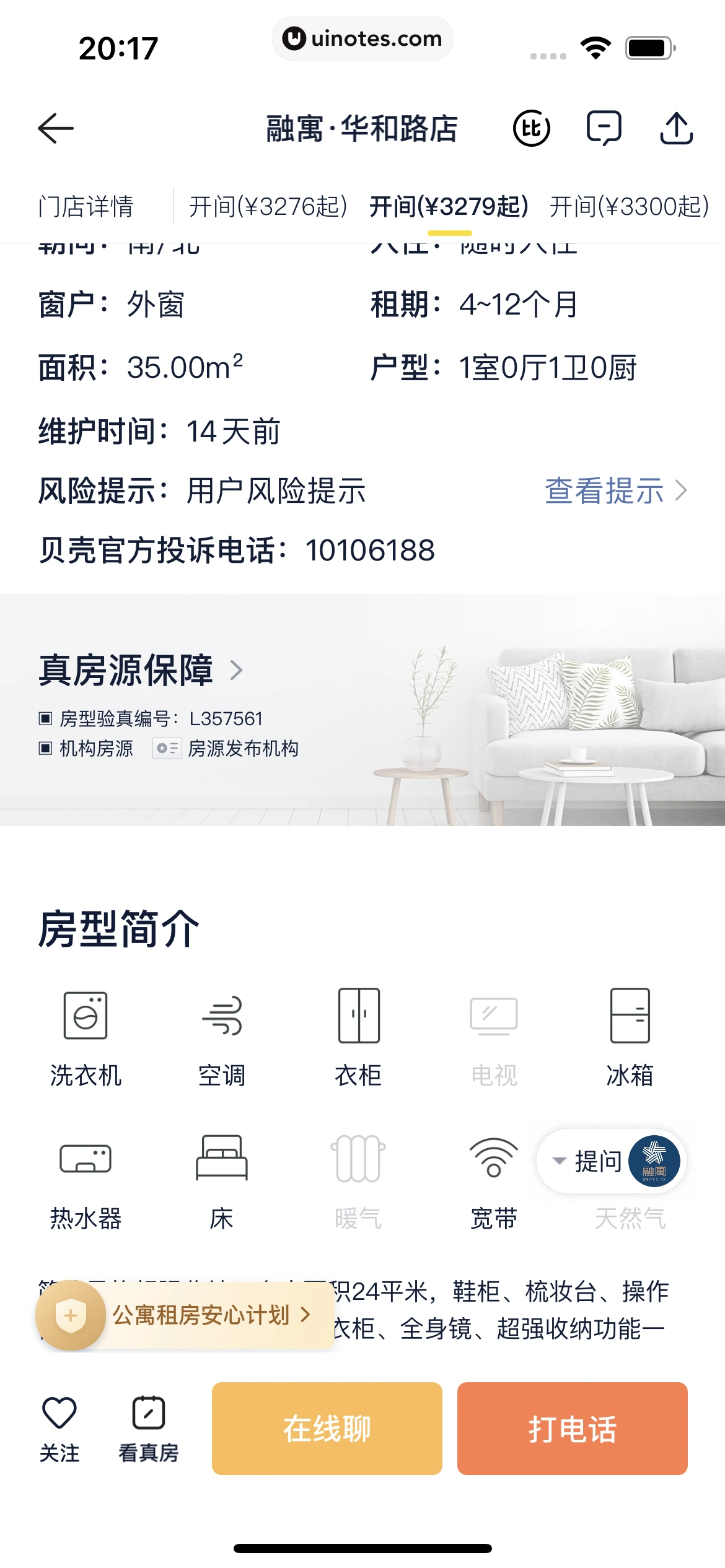
Task: Select the 开间(¥3300起) tab
Action: tap(629, 207)
